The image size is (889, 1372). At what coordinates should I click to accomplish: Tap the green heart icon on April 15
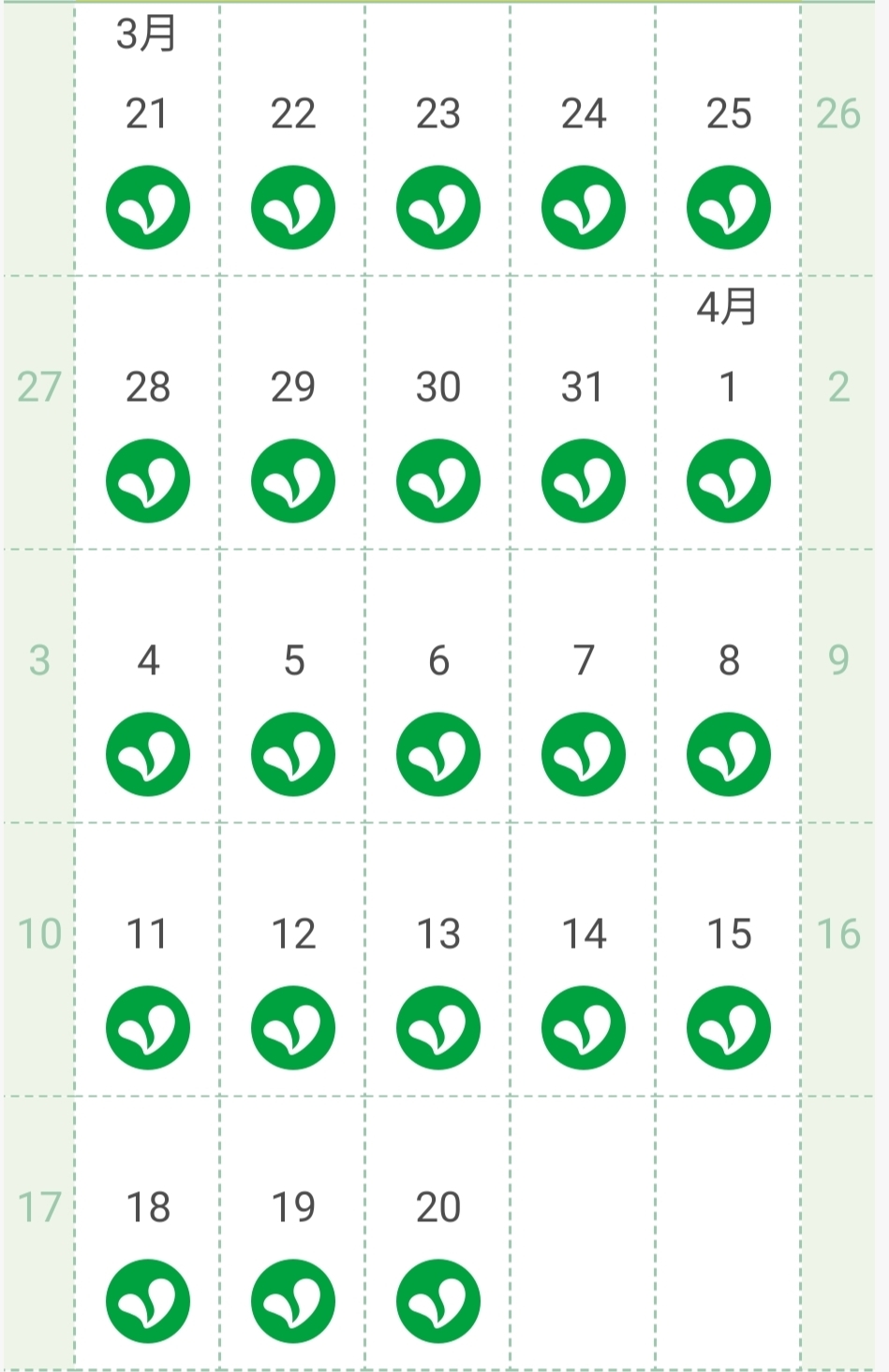click(x=729, y=1027)
